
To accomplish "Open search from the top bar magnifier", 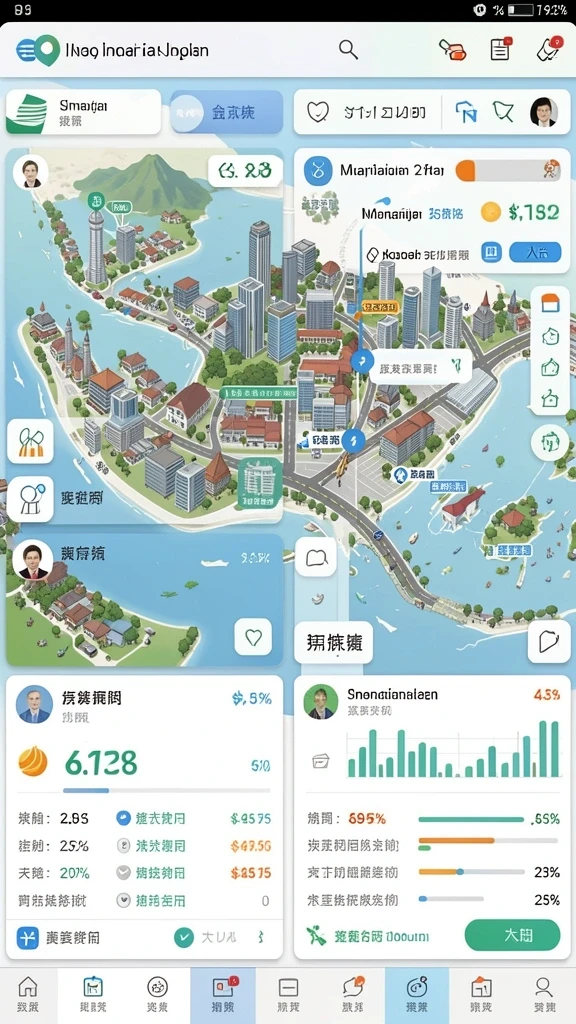I will click(348, 49).
